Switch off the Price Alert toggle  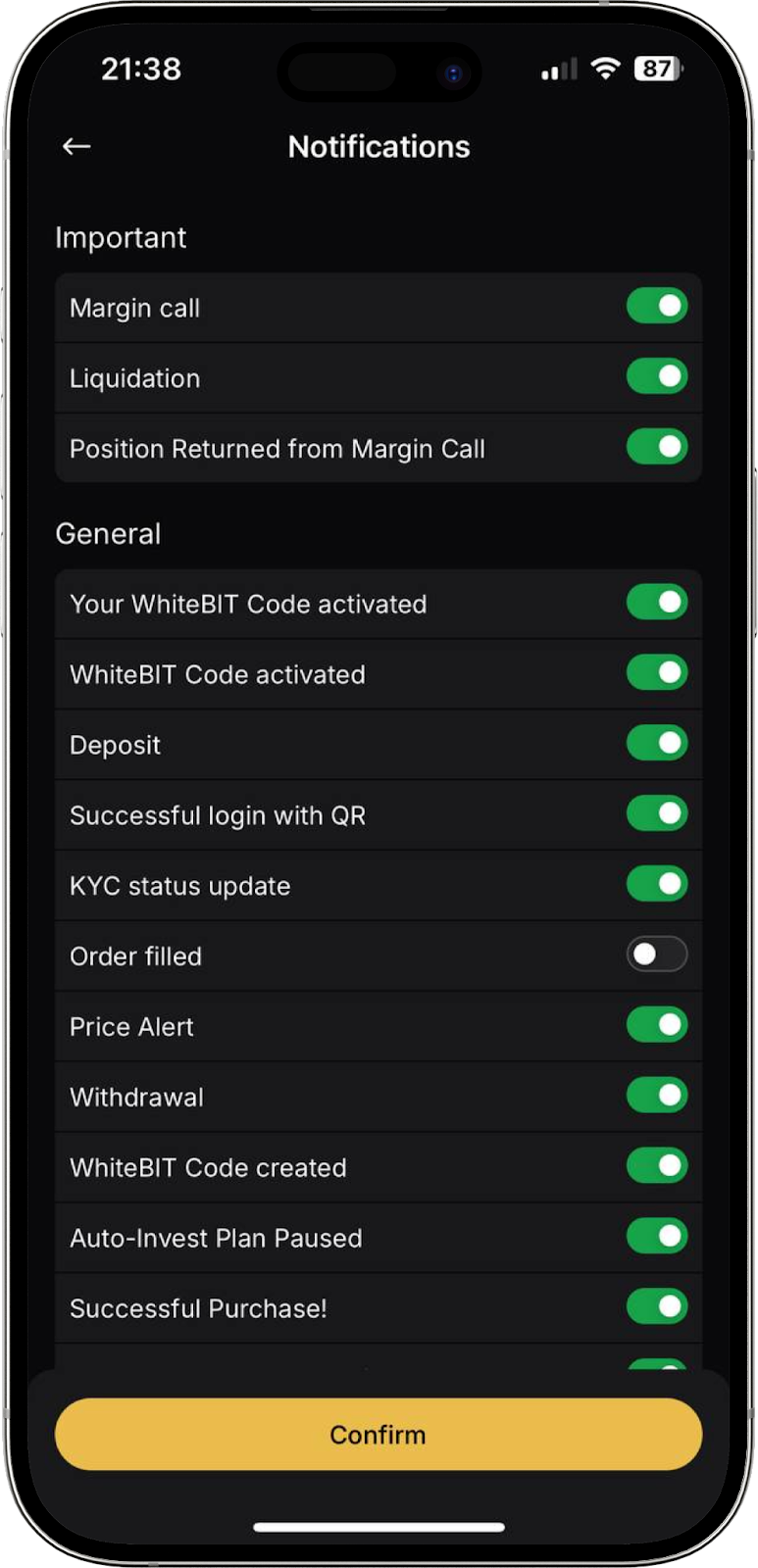click(x=657, y=1026)
